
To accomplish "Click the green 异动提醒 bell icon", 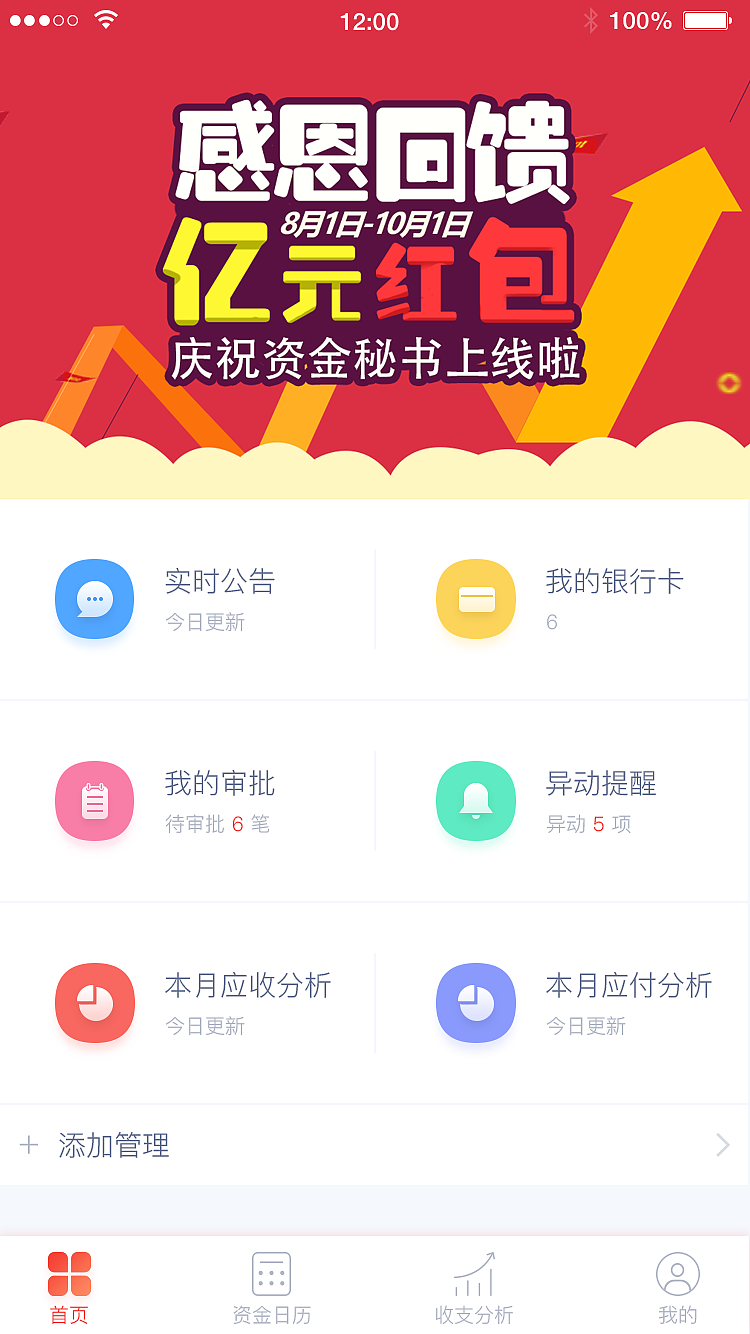I will coord(475,800).
